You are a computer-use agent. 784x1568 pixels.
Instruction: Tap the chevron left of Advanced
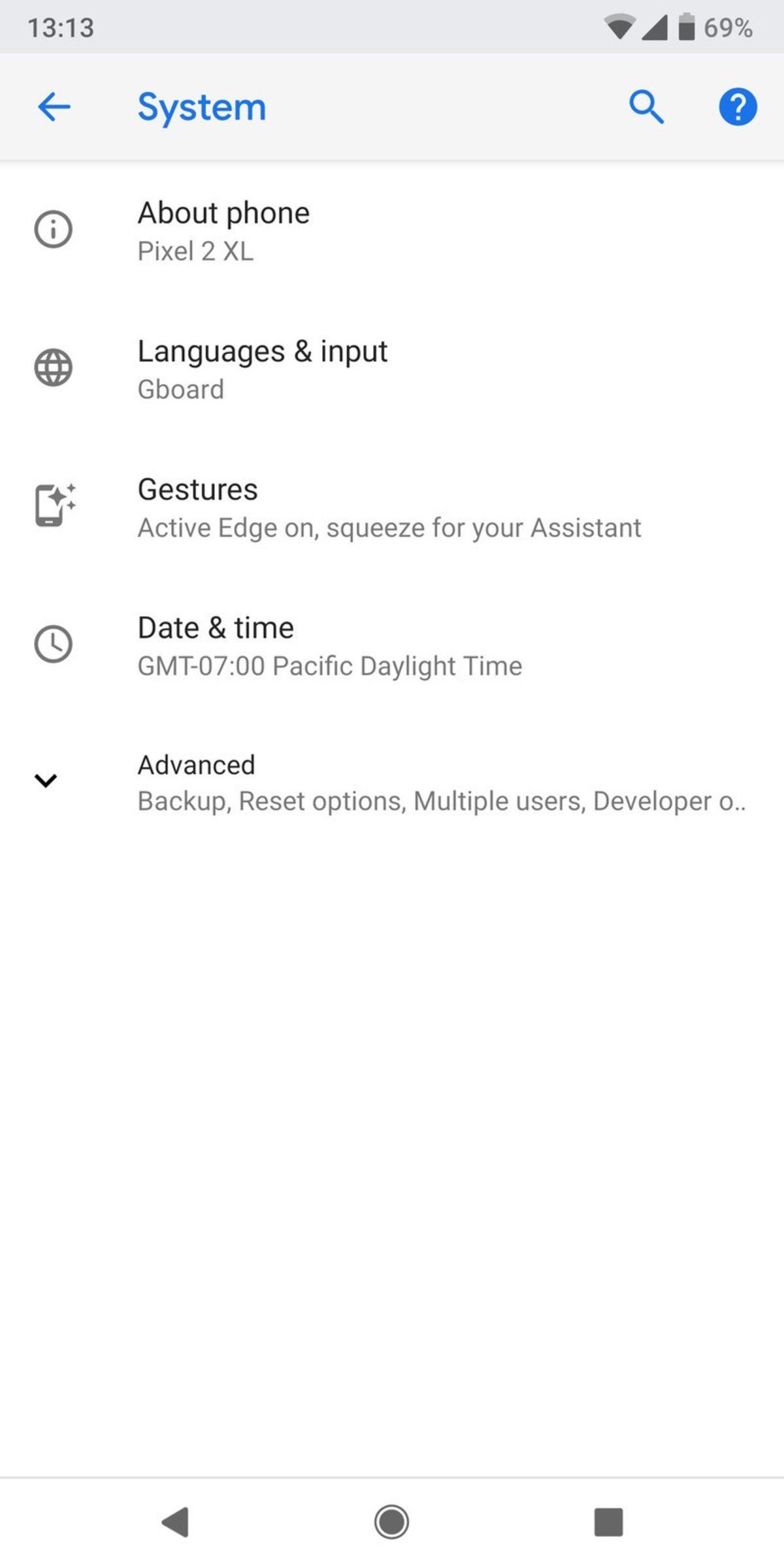click(x=46, y=781)
